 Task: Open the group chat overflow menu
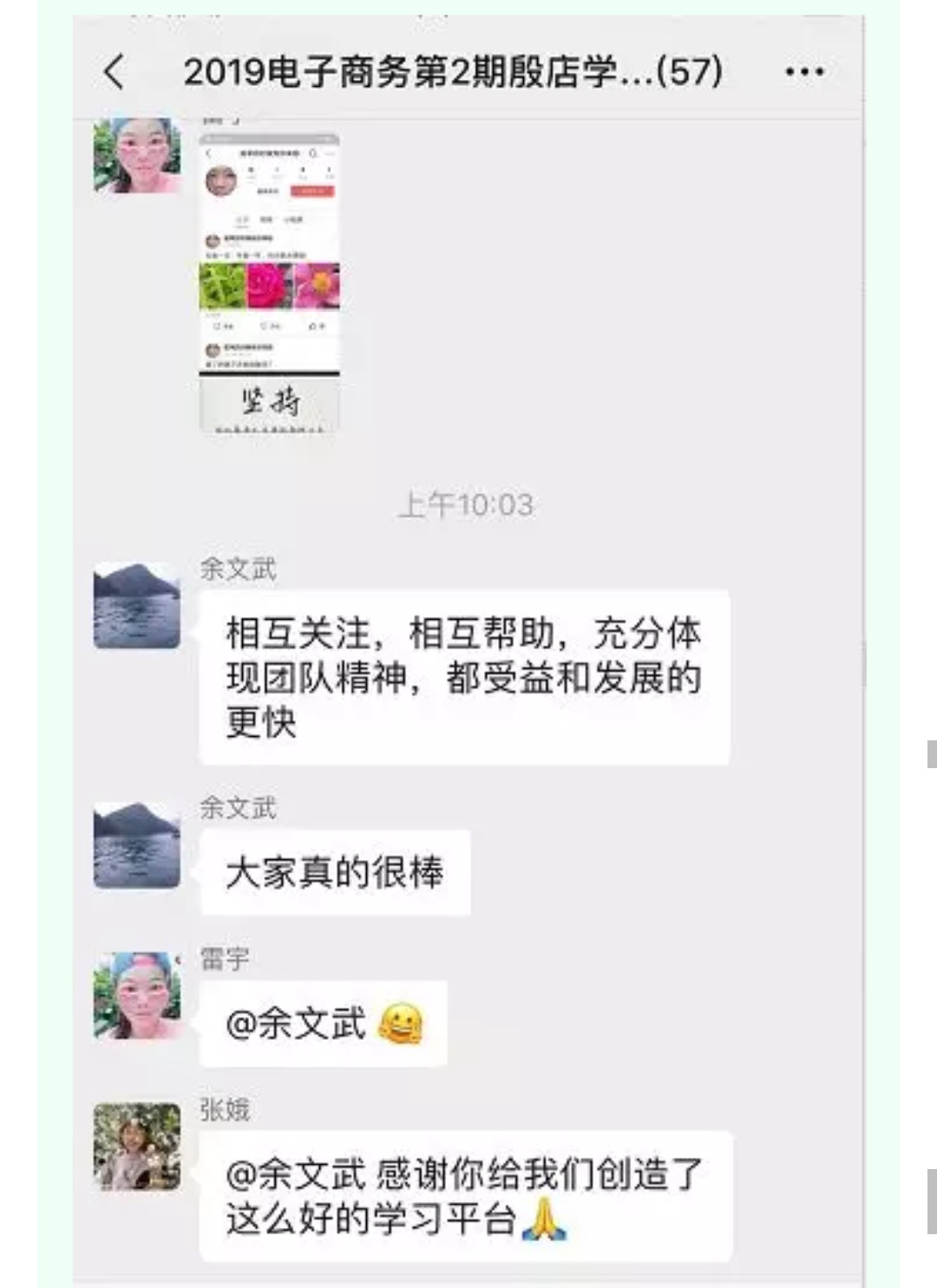click(803, 72)
